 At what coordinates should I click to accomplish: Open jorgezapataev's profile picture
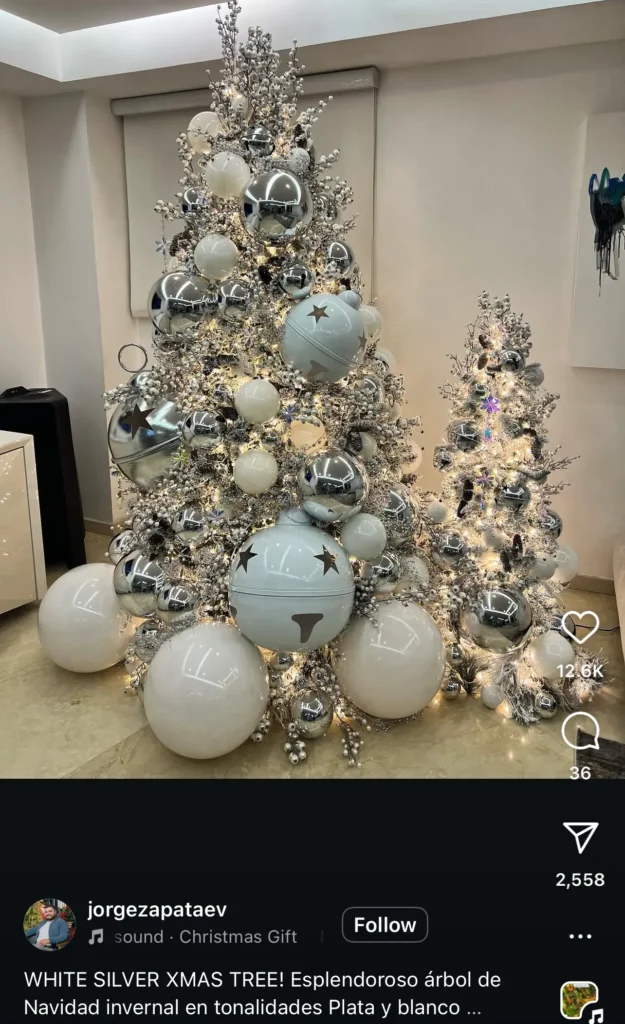pyautogui.click(x=49, y=925)
